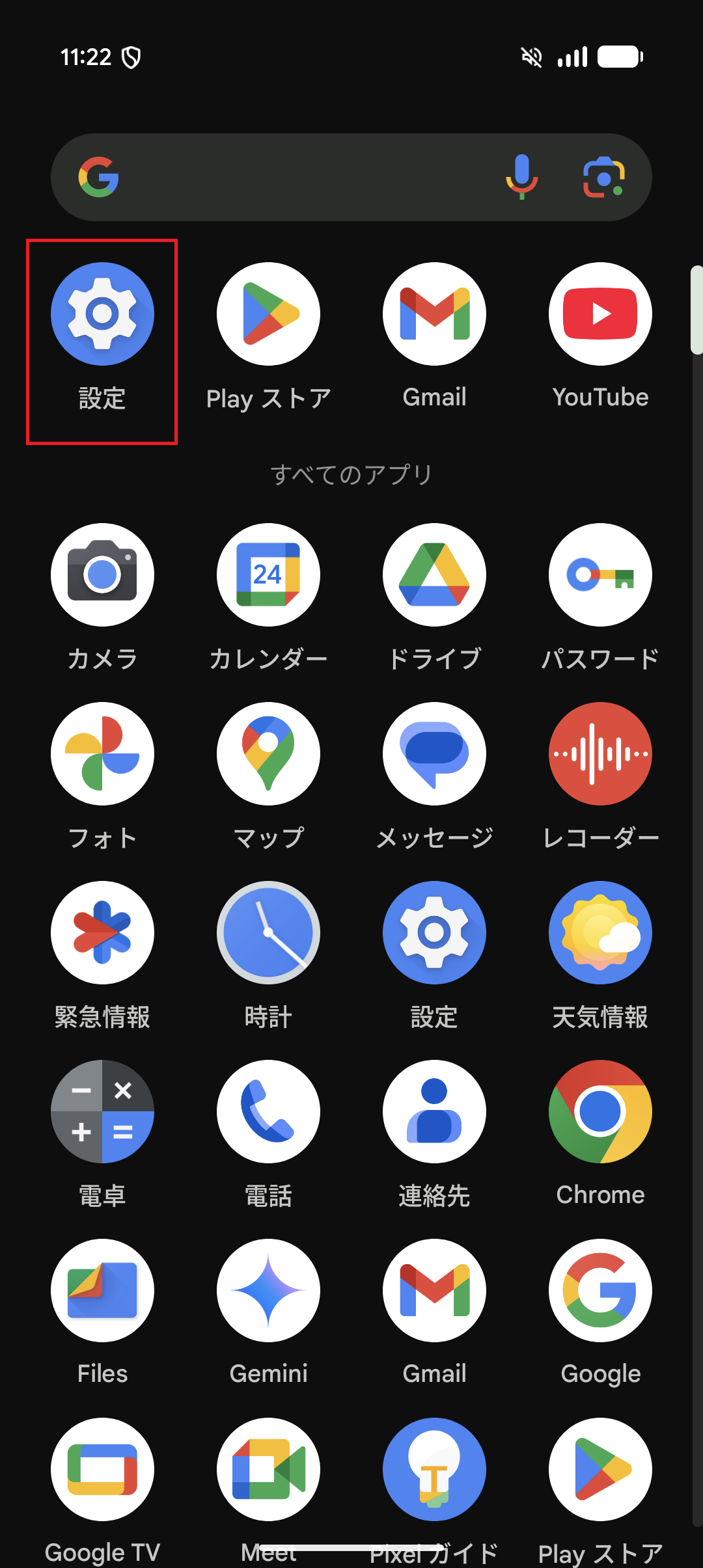The image size is (703, 1568).
Task: Check the 天気情報 (Weather) app
Action: tap(600, 932)
